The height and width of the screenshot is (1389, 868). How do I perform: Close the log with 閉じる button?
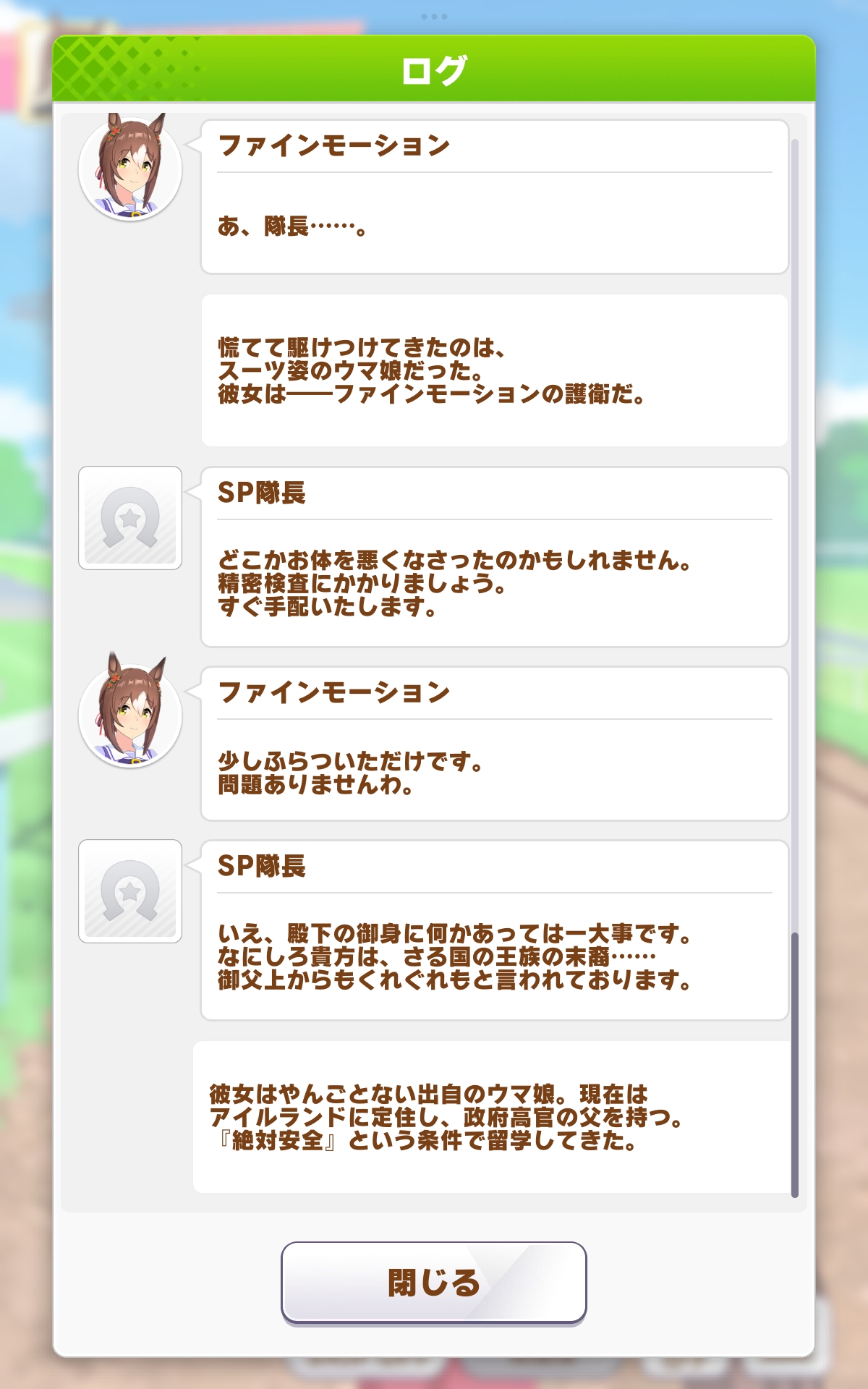pos(433,1283)
